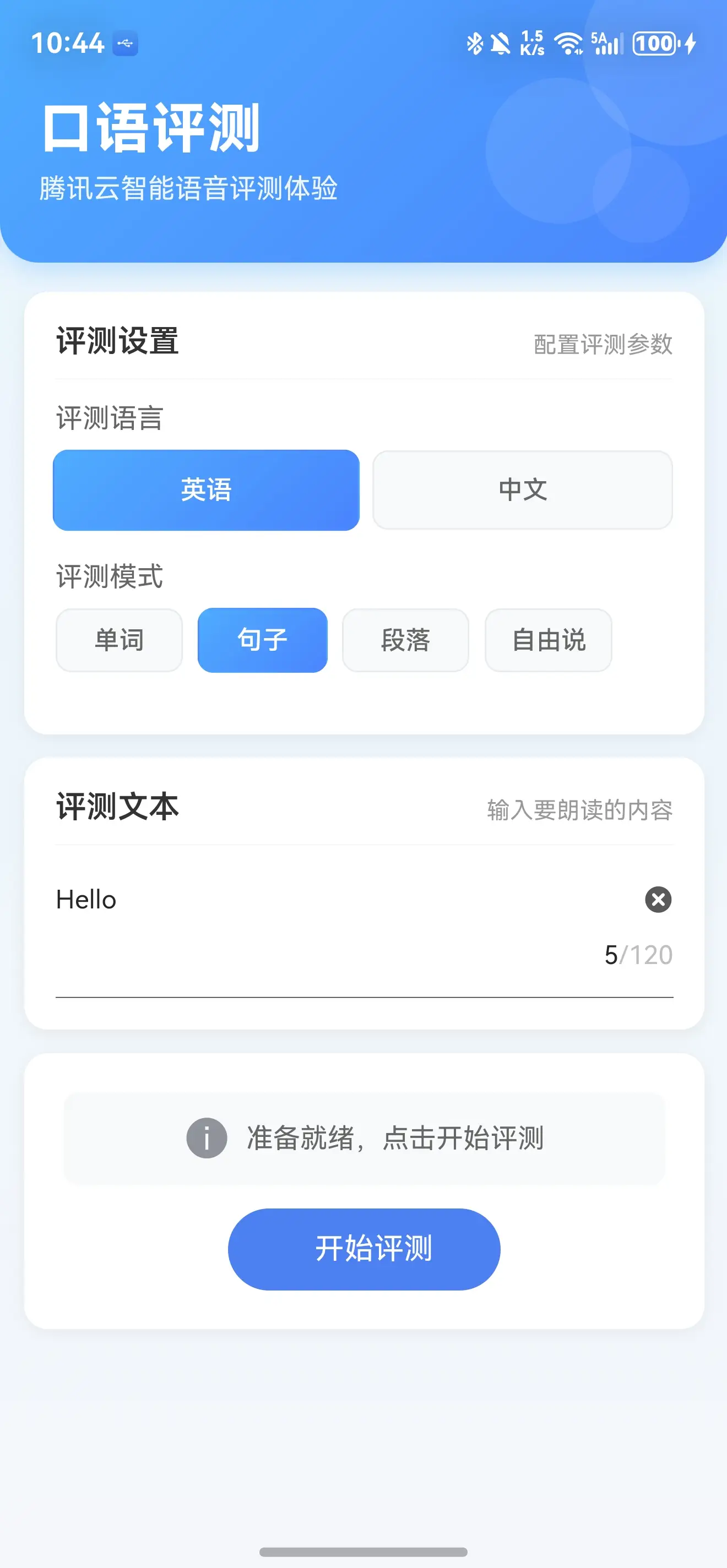Switch evaluation language to 中文

523,490
